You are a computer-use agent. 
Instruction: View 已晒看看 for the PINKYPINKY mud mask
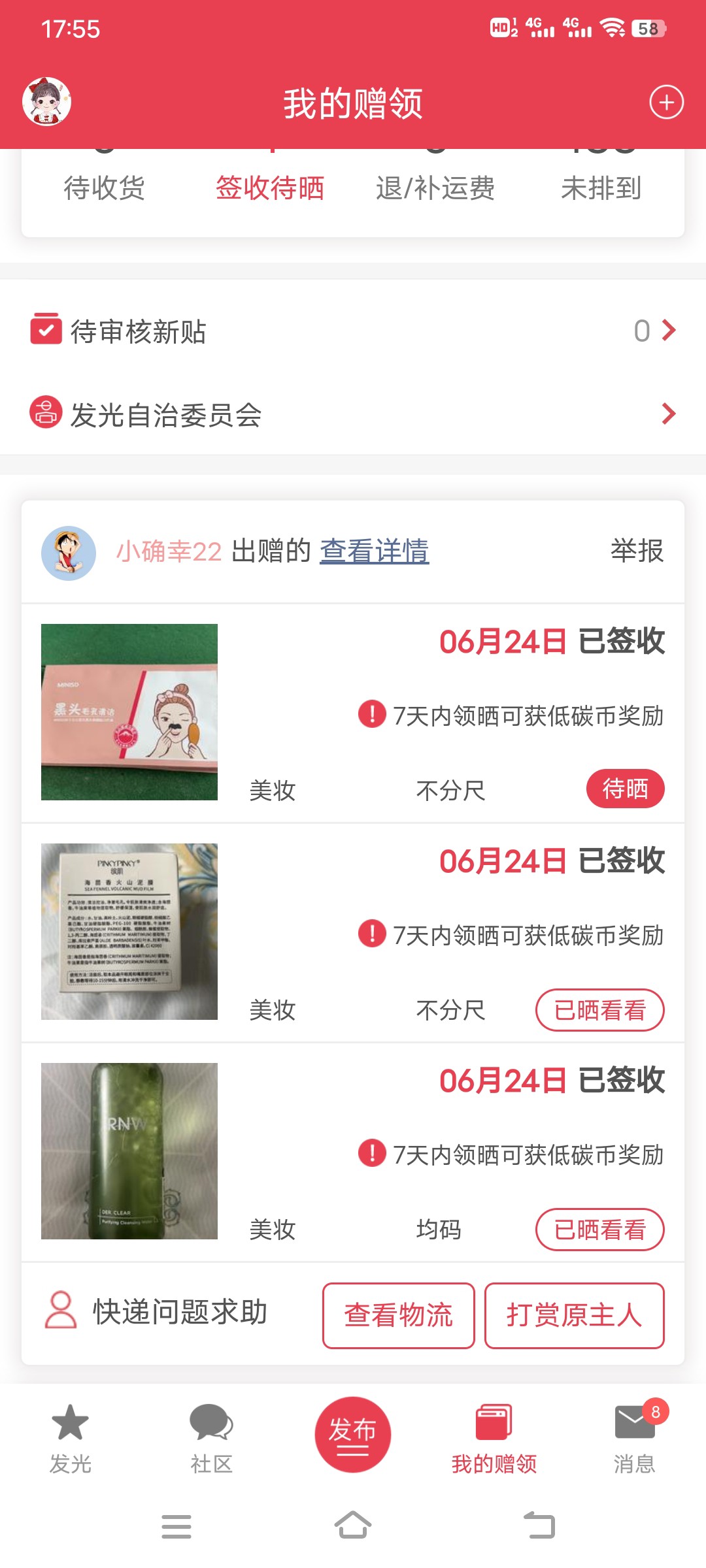(599, 1010)
